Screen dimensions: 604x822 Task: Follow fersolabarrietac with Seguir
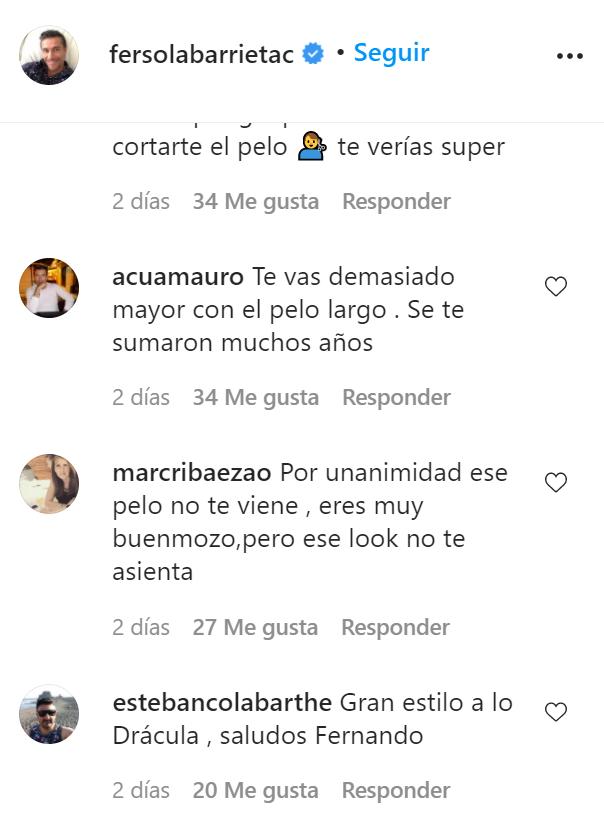pos(391,53)
